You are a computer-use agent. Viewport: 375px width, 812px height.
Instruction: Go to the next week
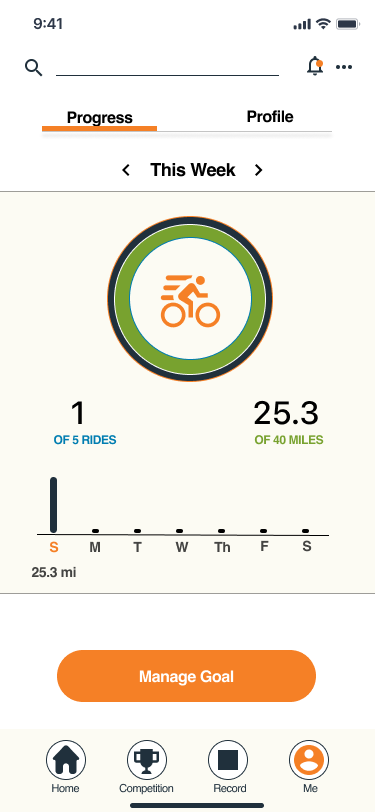pyautogui.click(x=258, y=170)
